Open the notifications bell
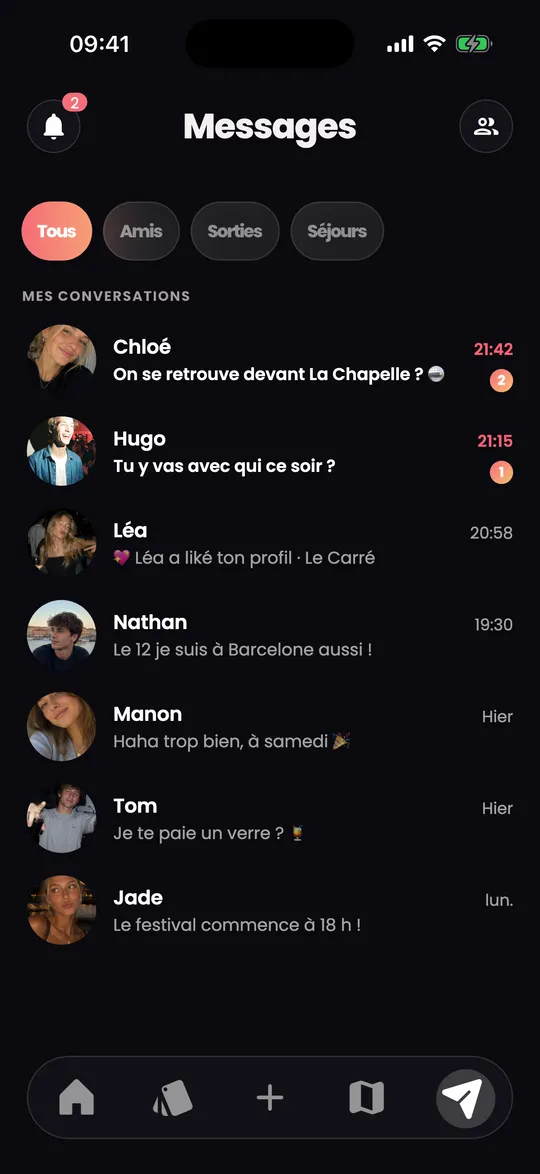540x1174 pixels. (x=54, y=127)
